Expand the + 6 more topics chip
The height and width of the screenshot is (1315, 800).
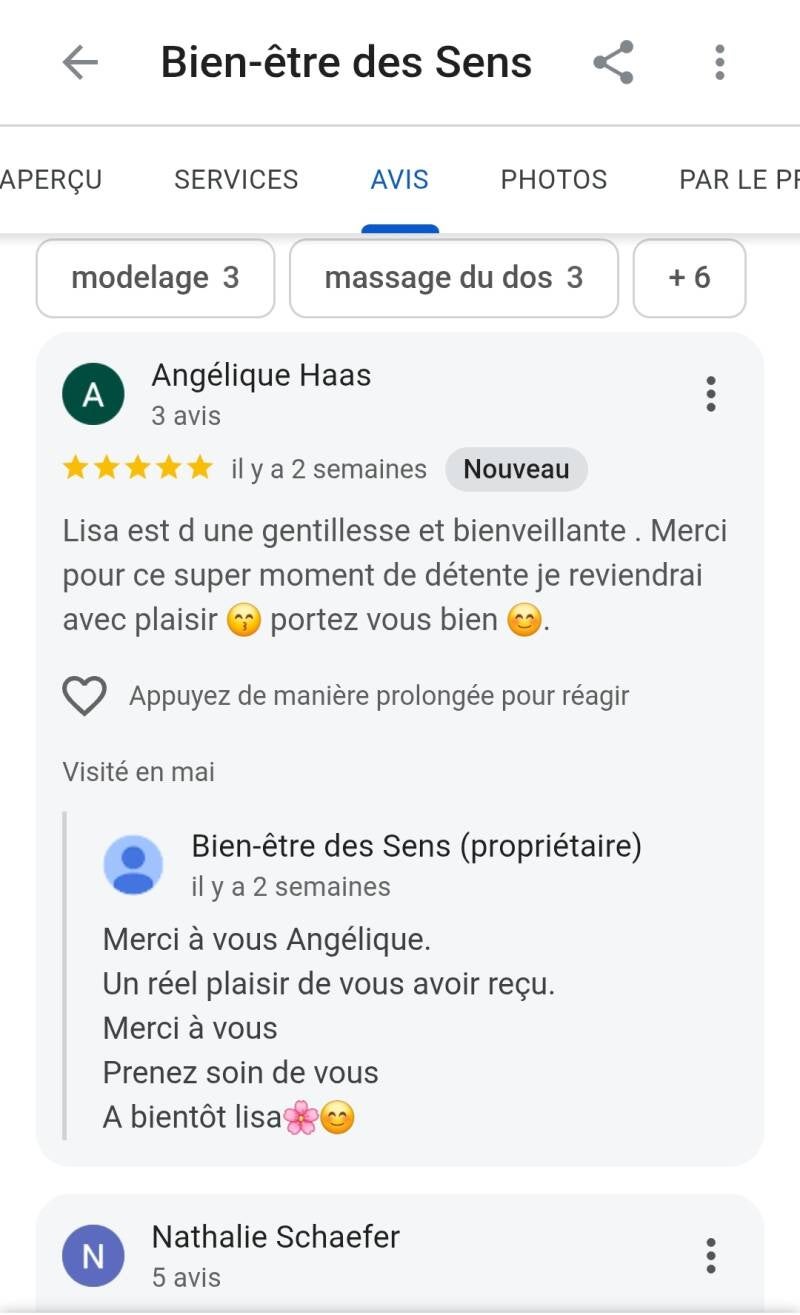(689, 278)
